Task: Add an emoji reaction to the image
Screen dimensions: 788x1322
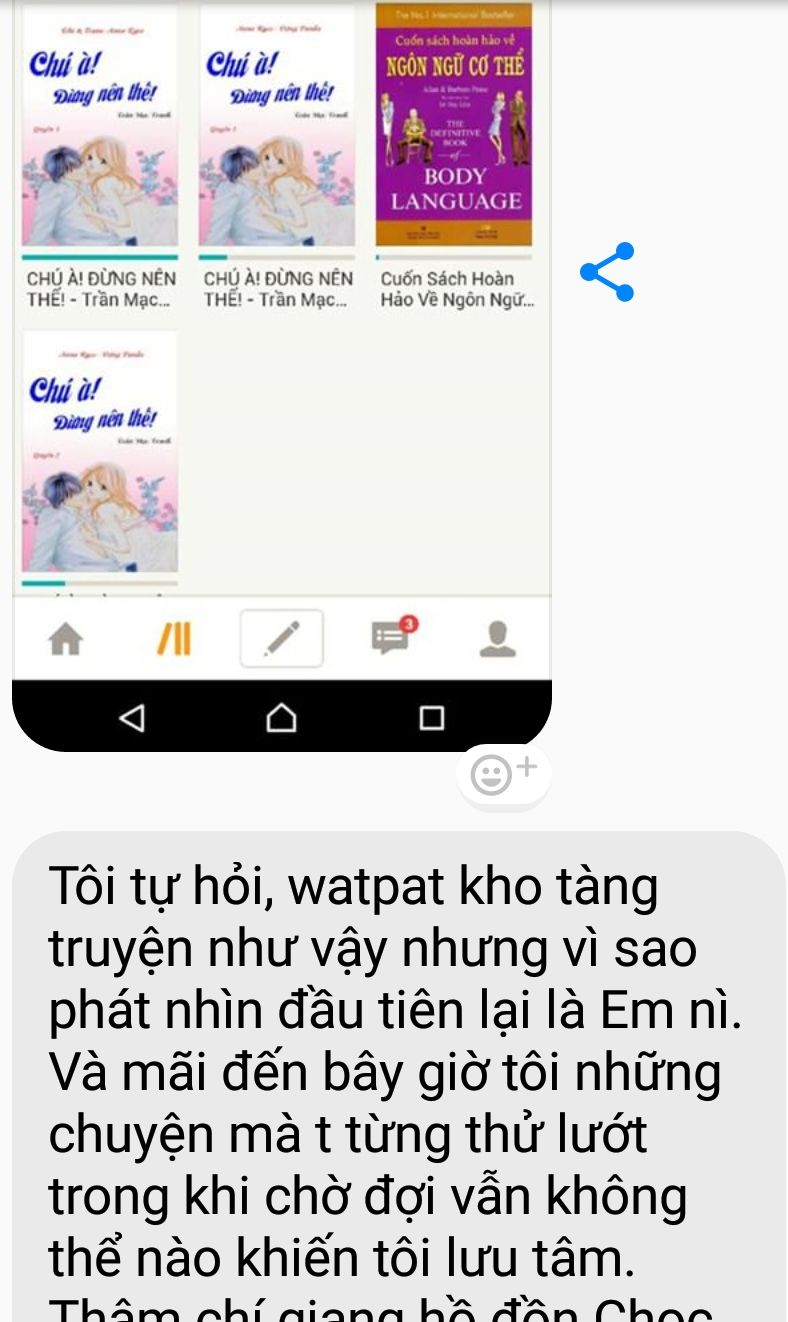Action: click(503, 775)
